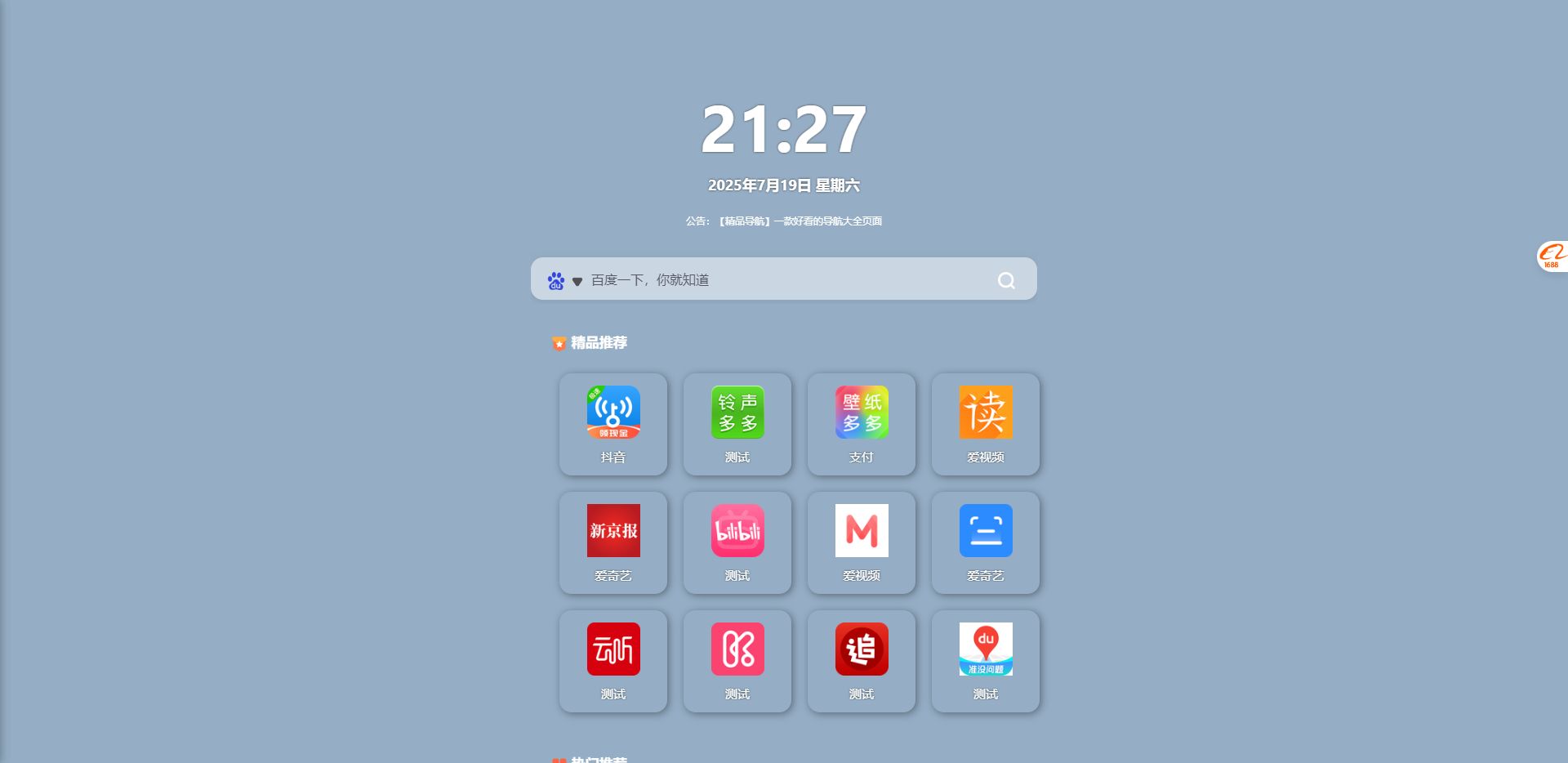Screen dimensions: 1568x763
Task: Open the 铃声多多 icon tile
Action: [737, 423]
